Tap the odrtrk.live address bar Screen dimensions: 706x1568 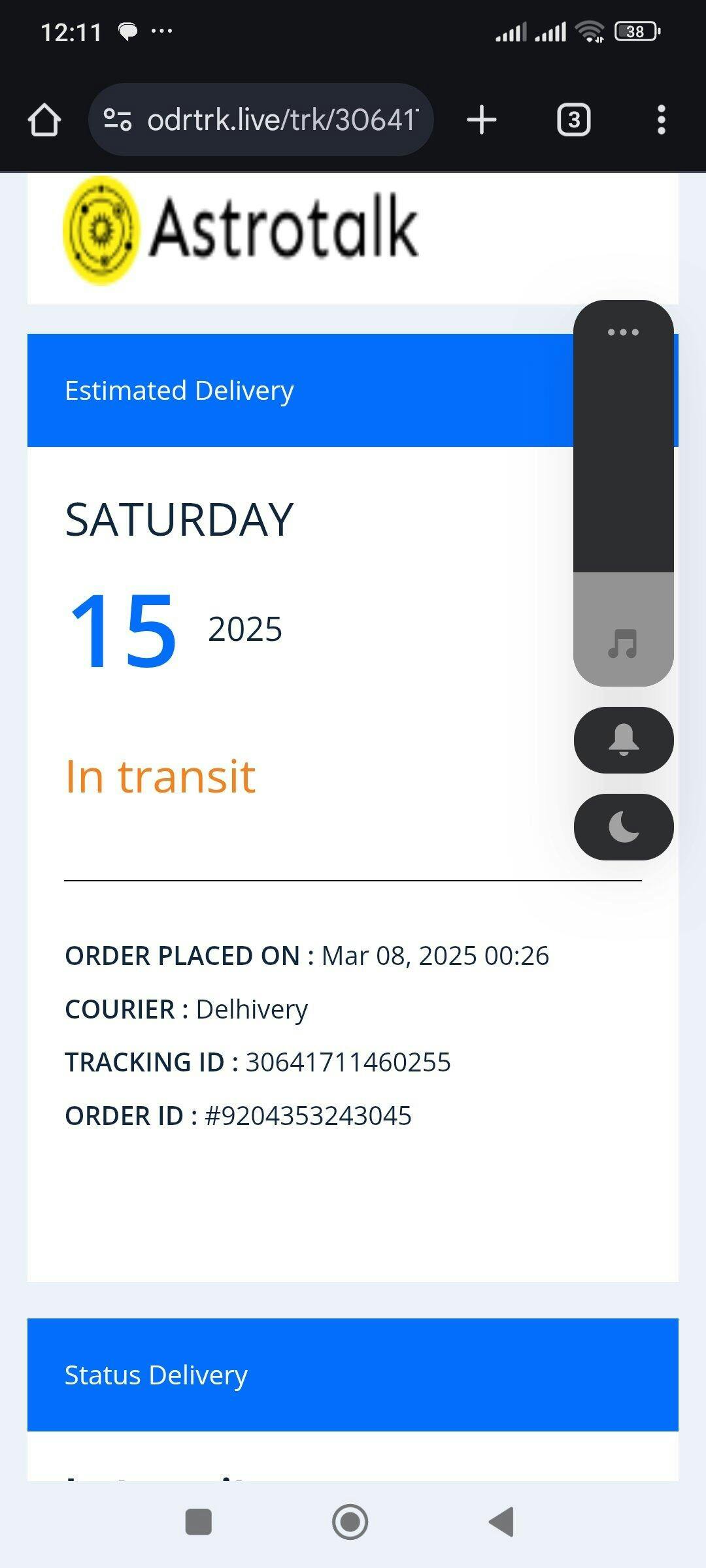click(x=282, y=120)
